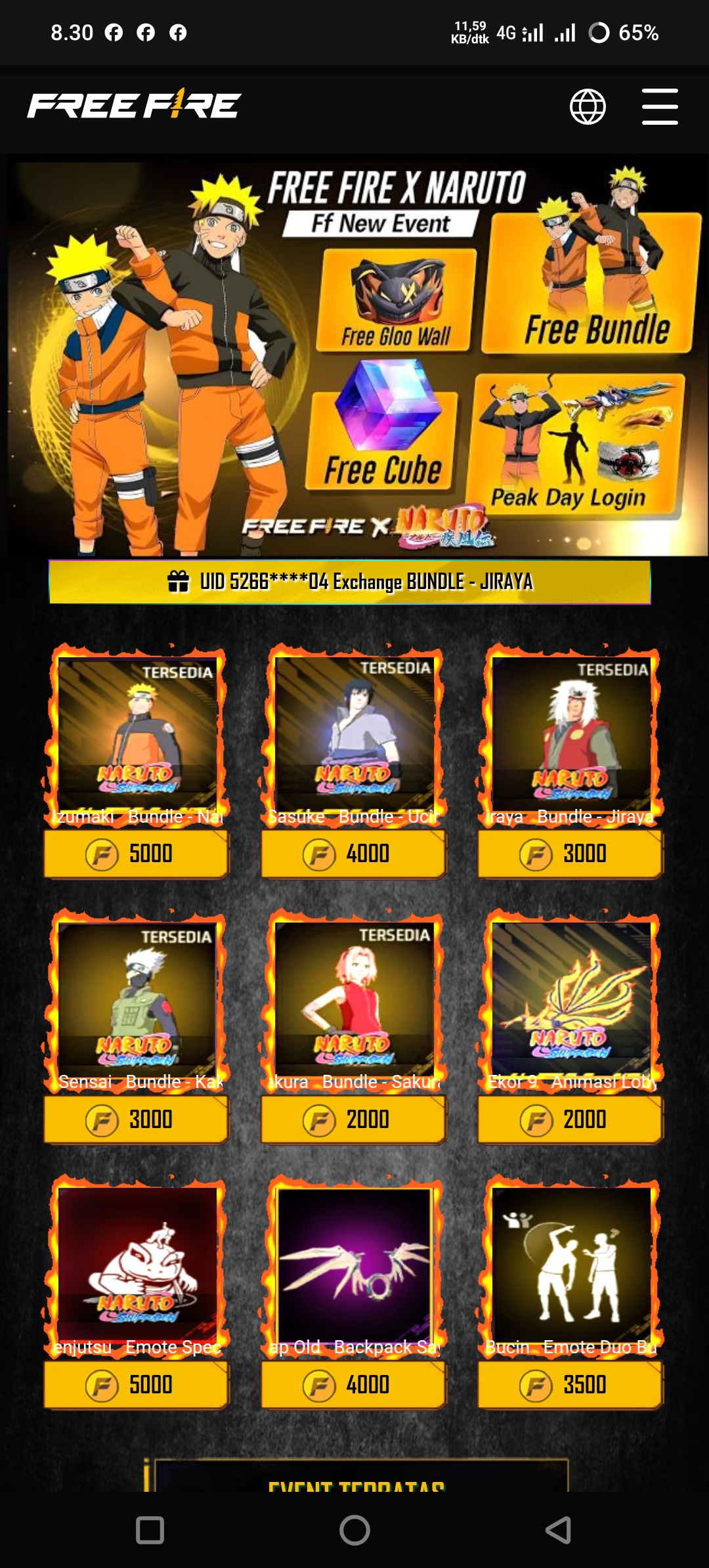Tap the 4000 button under Sasuke Bundle
Viewport: 709px width, 1568px height.
pyautogui.click(x=354, y=854)
